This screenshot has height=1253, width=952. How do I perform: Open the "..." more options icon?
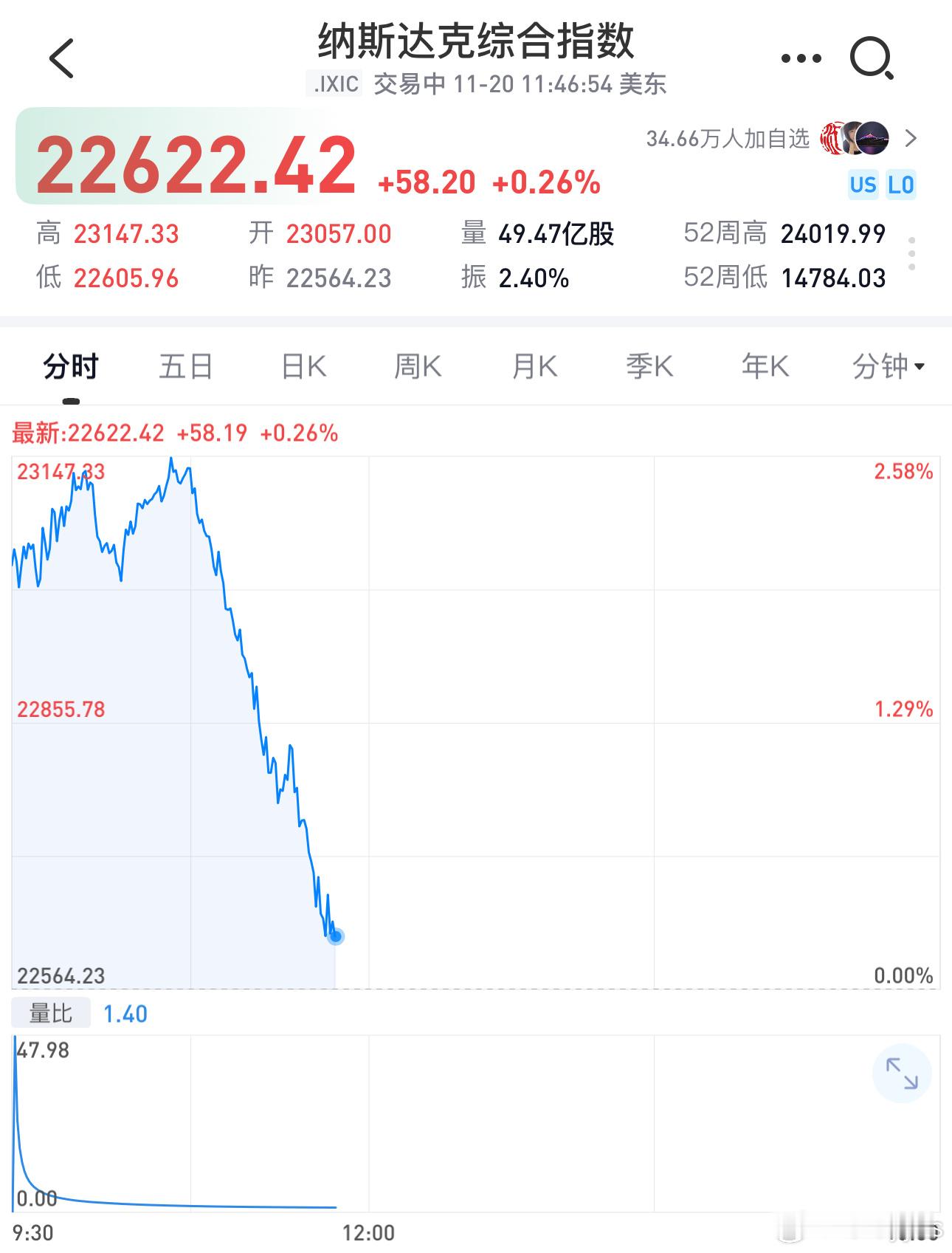(x=800, y=58)
